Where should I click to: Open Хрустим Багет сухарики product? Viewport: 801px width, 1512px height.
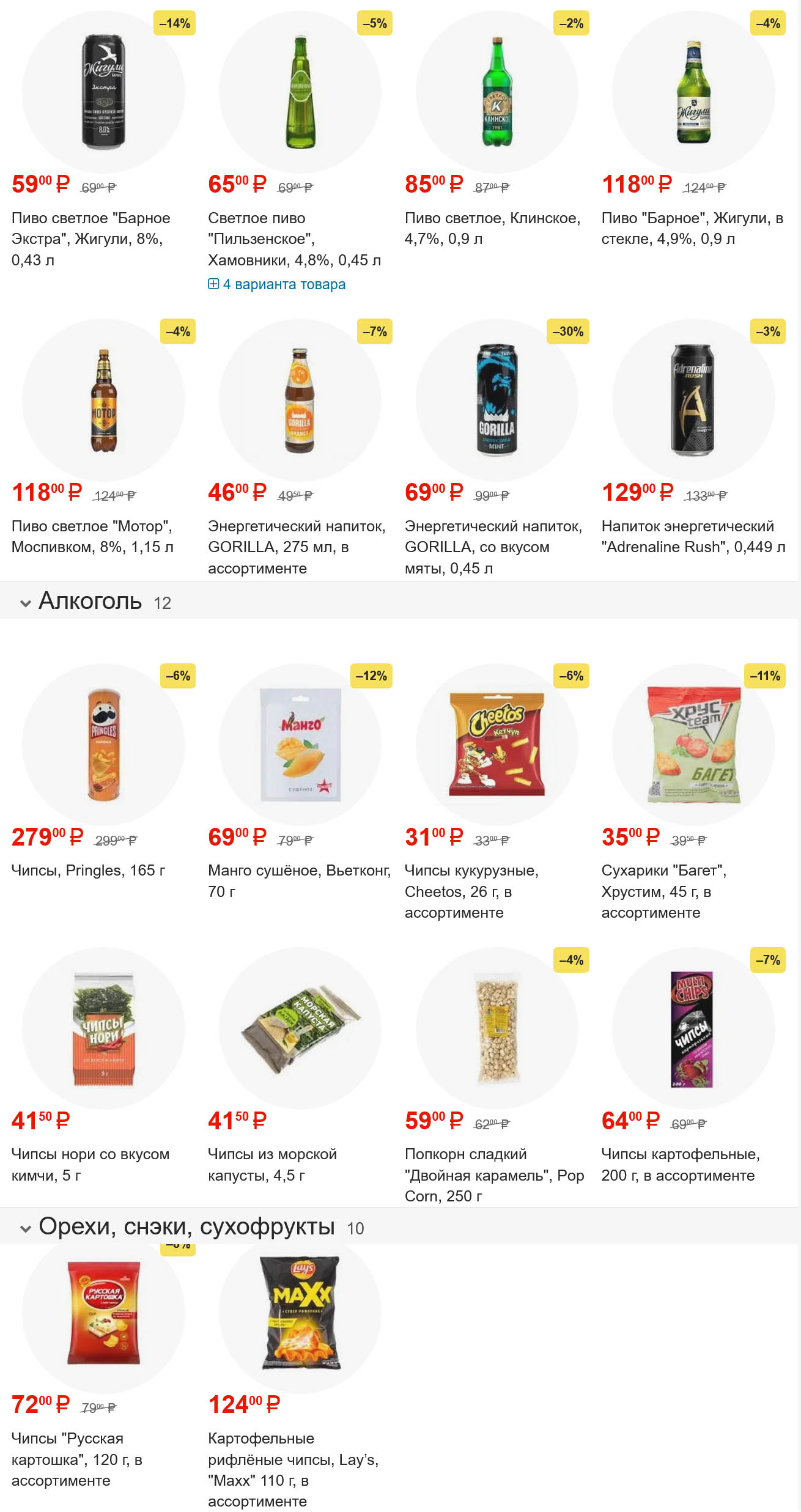pos(663,891)
